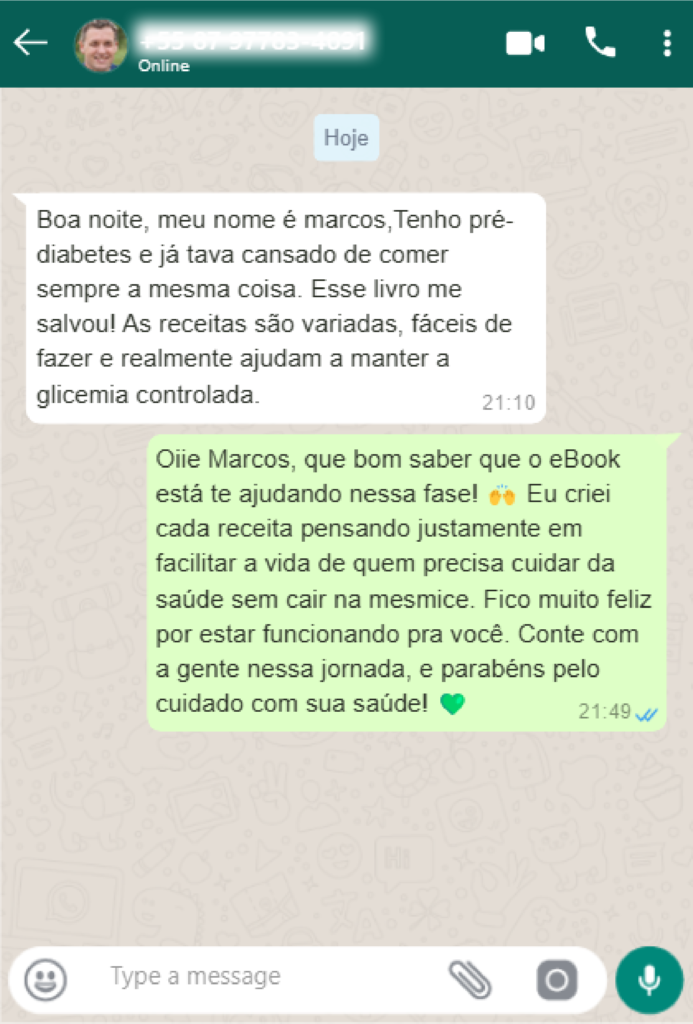693x1024 pixels.
Task: Open the camera from the message bar
Action: [557, 979]
